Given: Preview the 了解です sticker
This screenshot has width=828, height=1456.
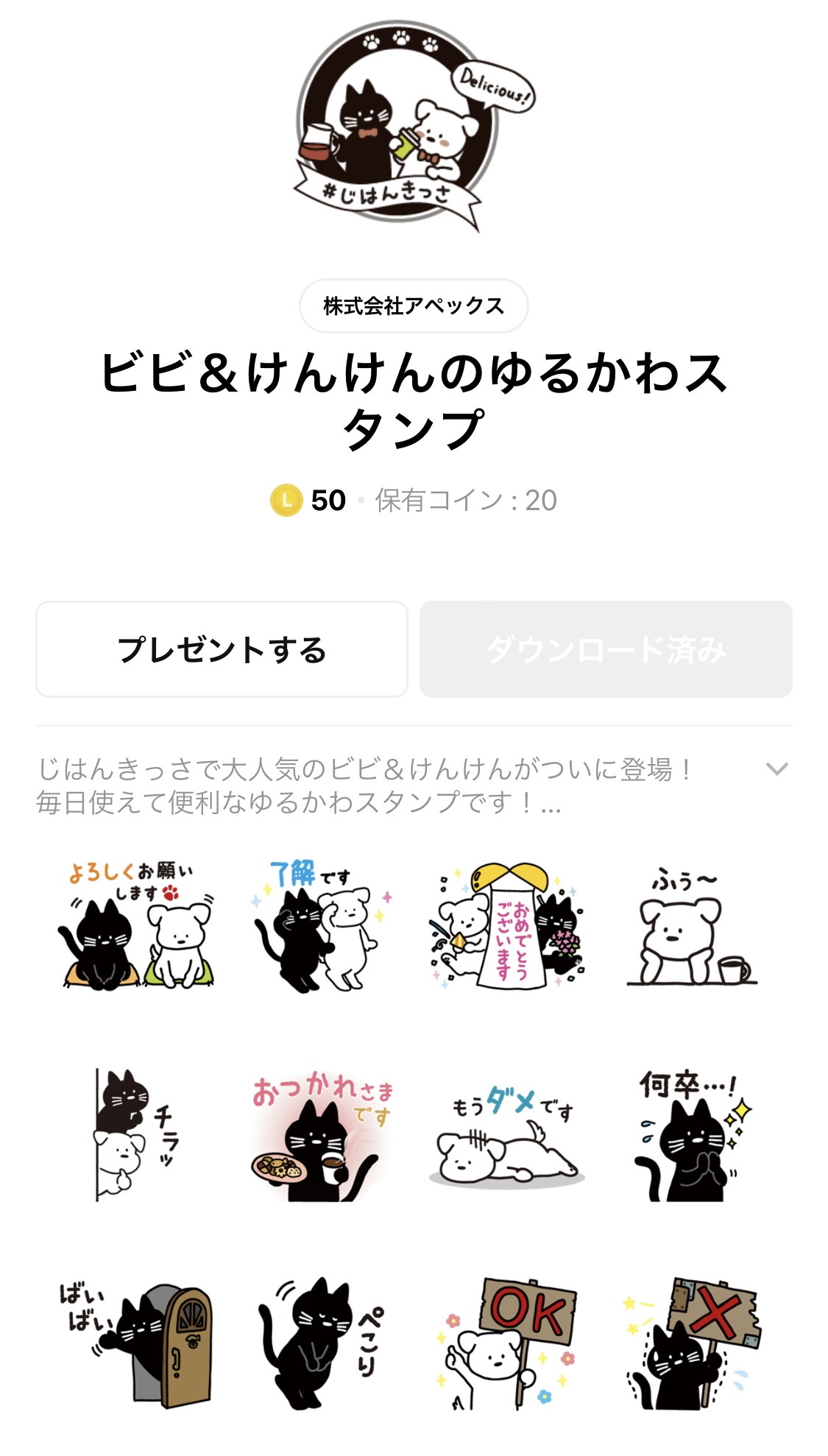Looking at the screenshot, I should tap(322, 925).
